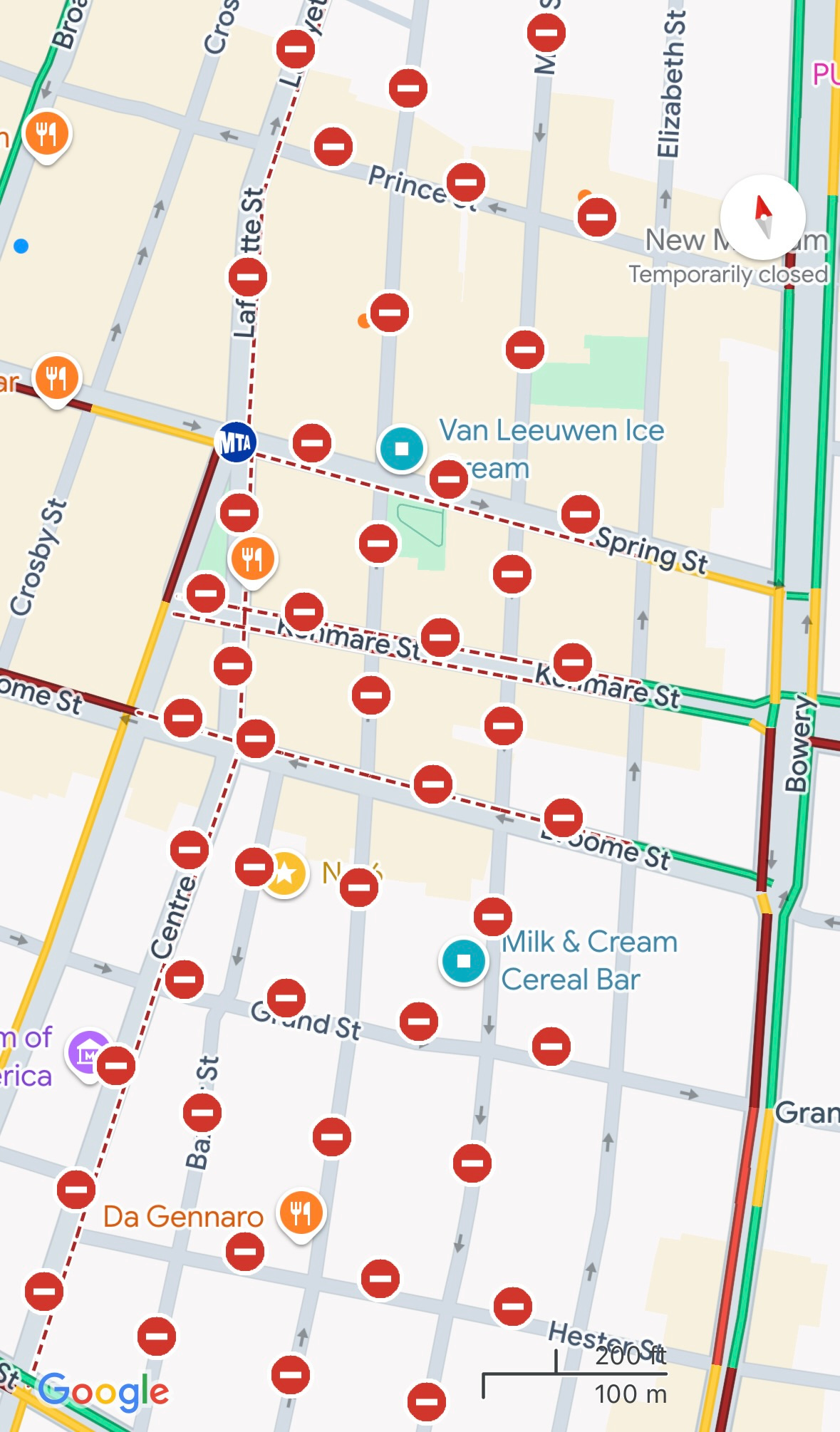840x1432 pixels.
Task: Open the Da Gennaro restaurant pin
Action: [301, 1213]
